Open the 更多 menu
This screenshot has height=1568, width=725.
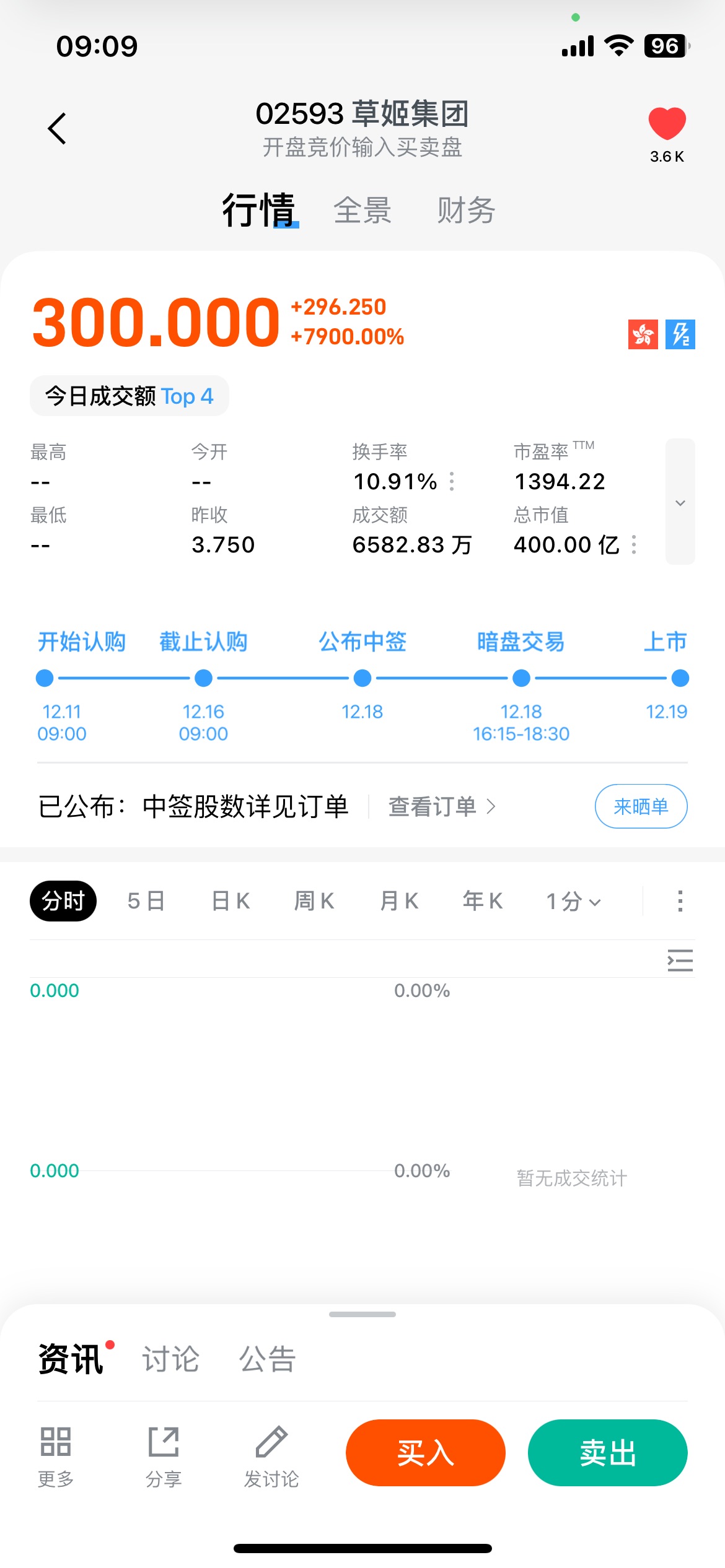56,1454
